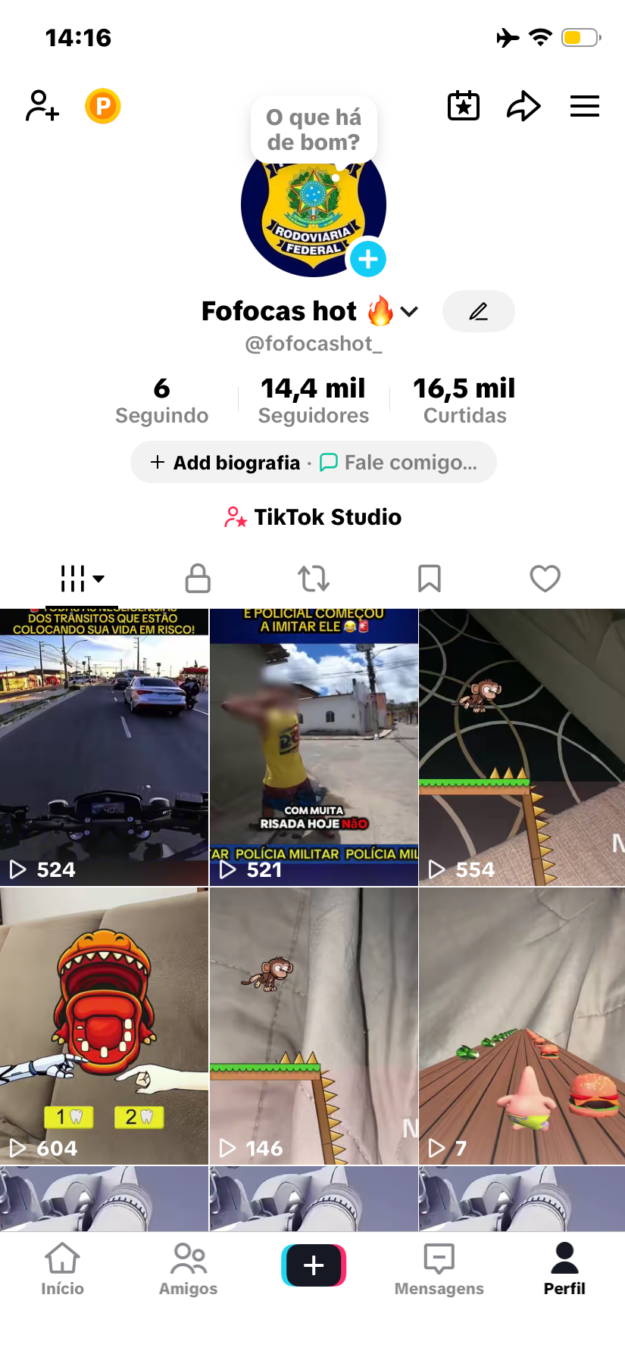Expand account switcher next to Fofocas hot
Screen dimensions: 625x1357
point(409,312)
